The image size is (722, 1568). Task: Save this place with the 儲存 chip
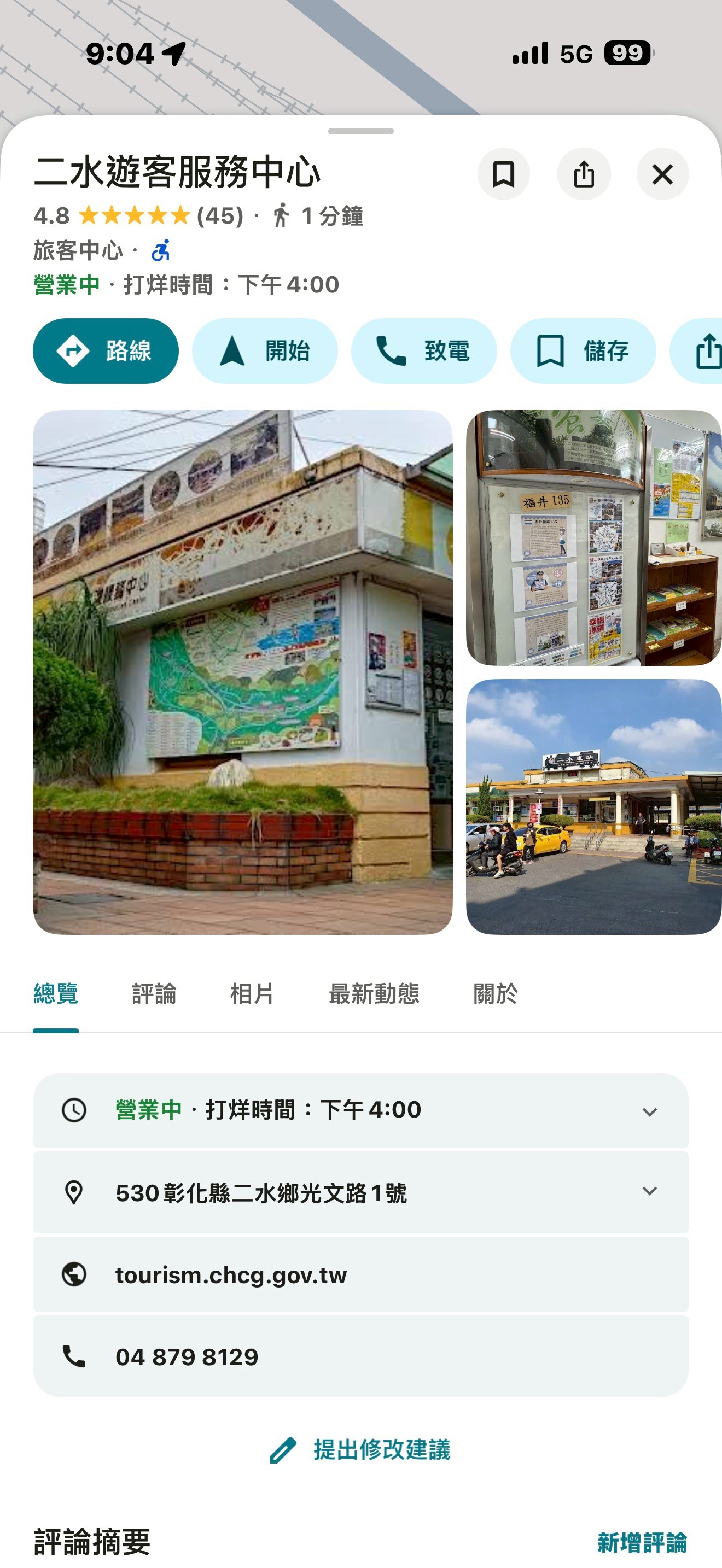pos(583,351)
